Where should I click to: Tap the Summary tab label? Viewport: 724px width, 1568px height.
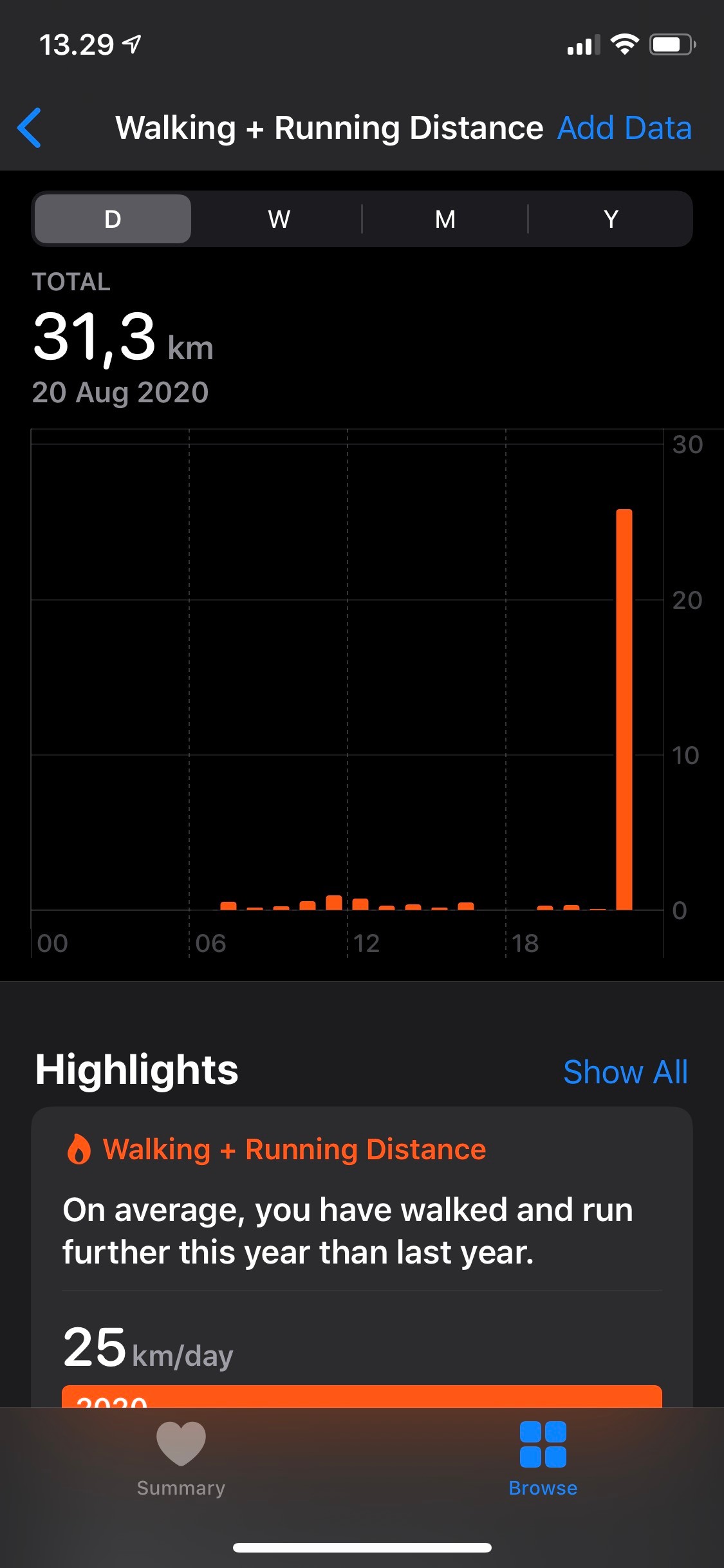click(x=180, y=1488)
